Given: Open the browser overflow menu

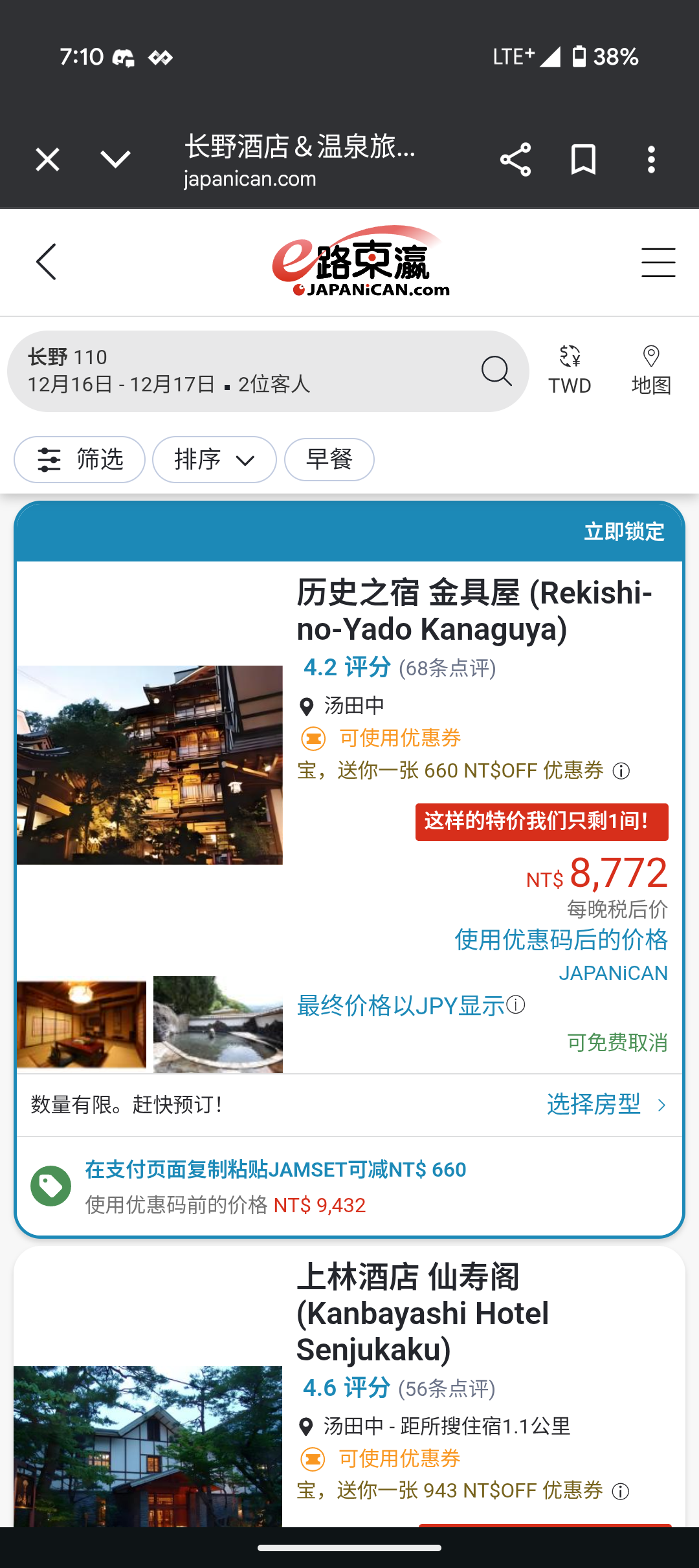Looking at the screenshot, I should (x=651, y=159).
